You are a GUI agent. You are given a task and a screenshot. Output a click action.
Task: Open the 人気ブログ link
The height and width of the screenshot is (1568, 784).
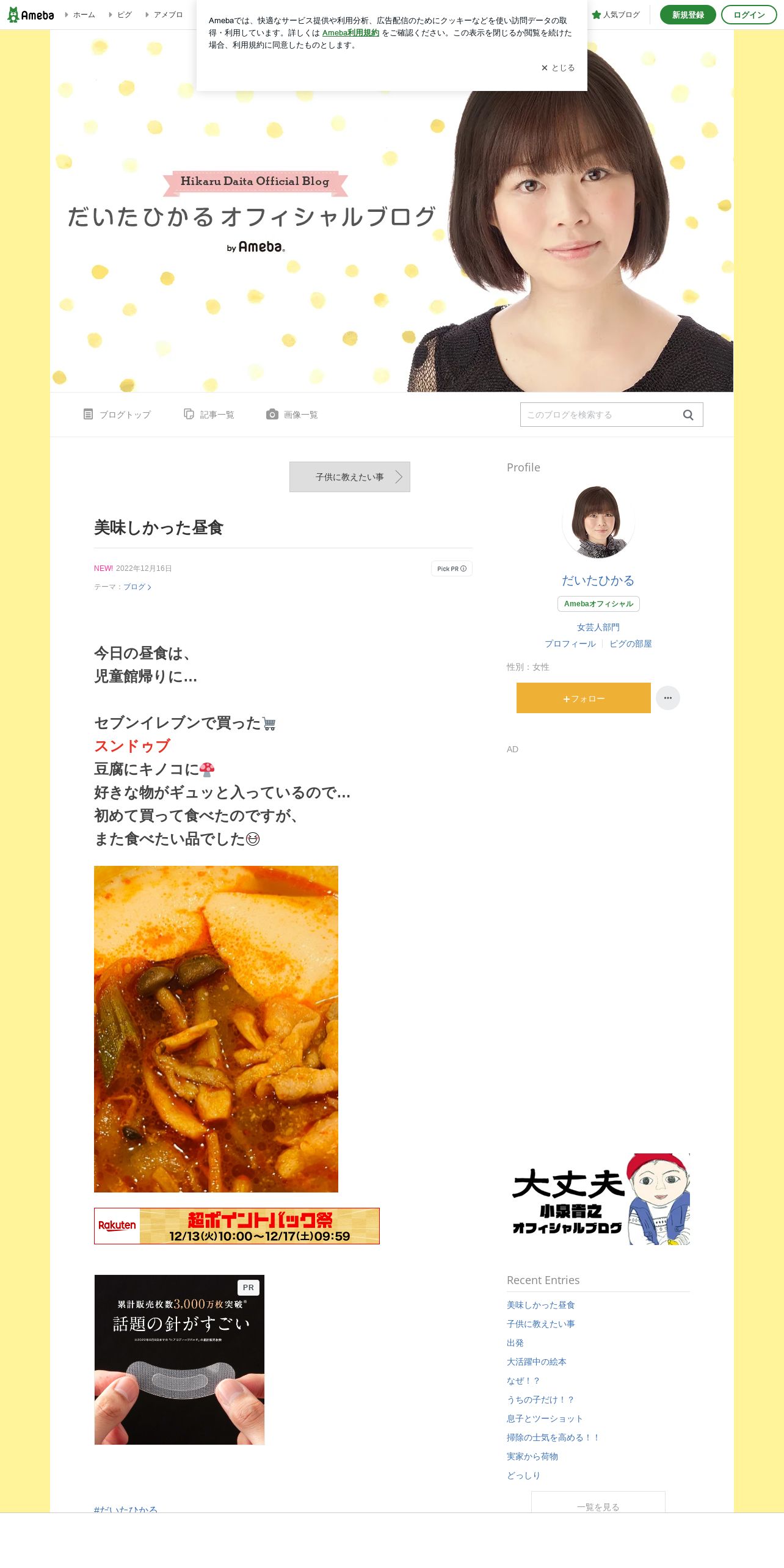[616, 15]
